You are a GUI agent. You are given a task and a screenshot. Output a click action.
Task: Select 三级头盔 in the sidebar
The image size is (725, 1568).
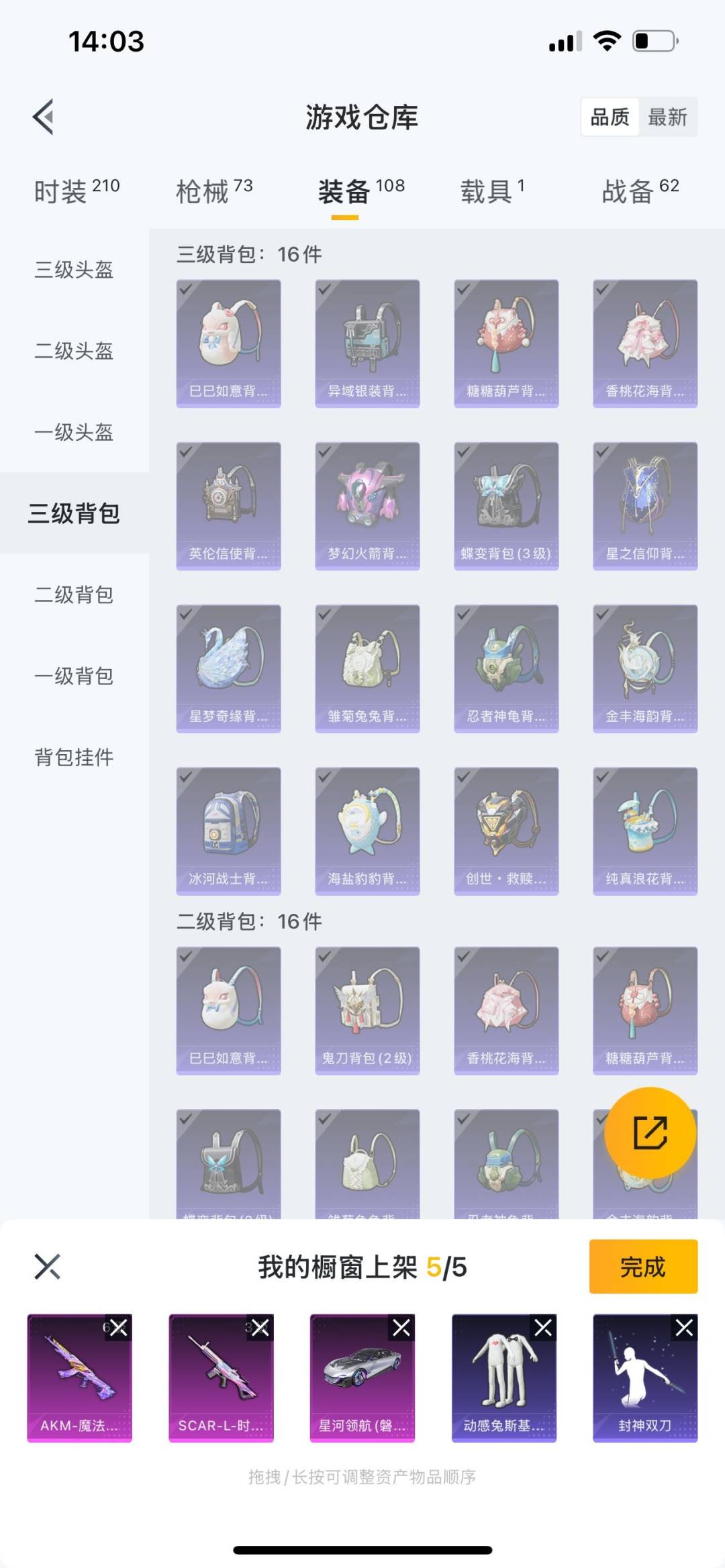coord(74,270)
